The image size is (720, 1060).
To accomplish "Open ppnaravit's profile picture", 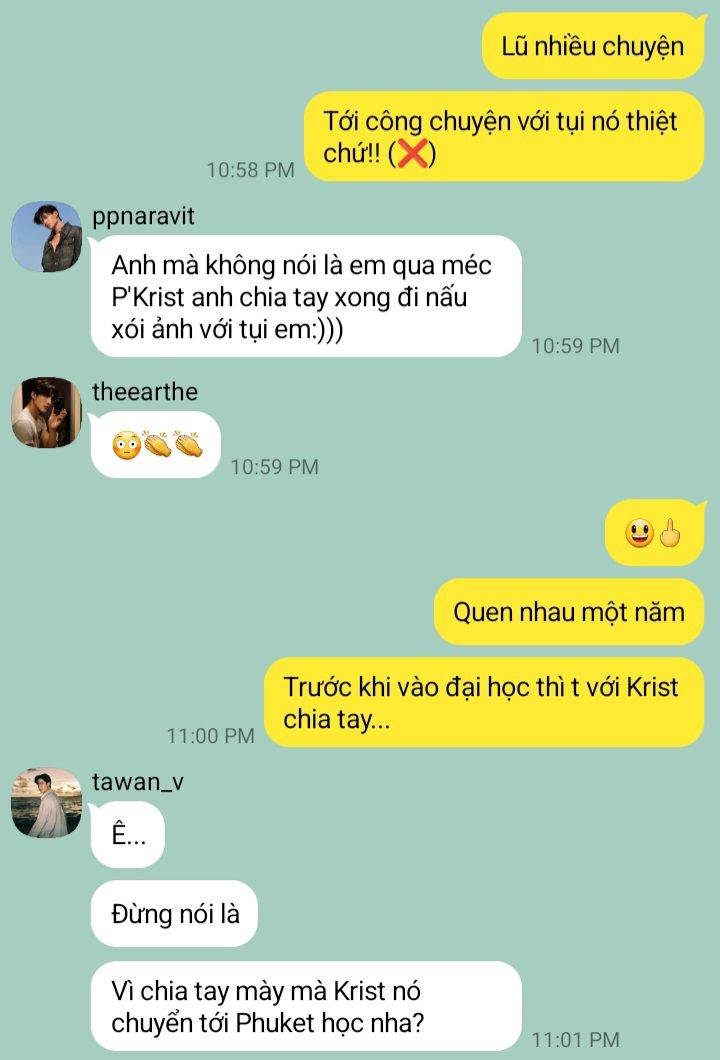I will point(46,237).
